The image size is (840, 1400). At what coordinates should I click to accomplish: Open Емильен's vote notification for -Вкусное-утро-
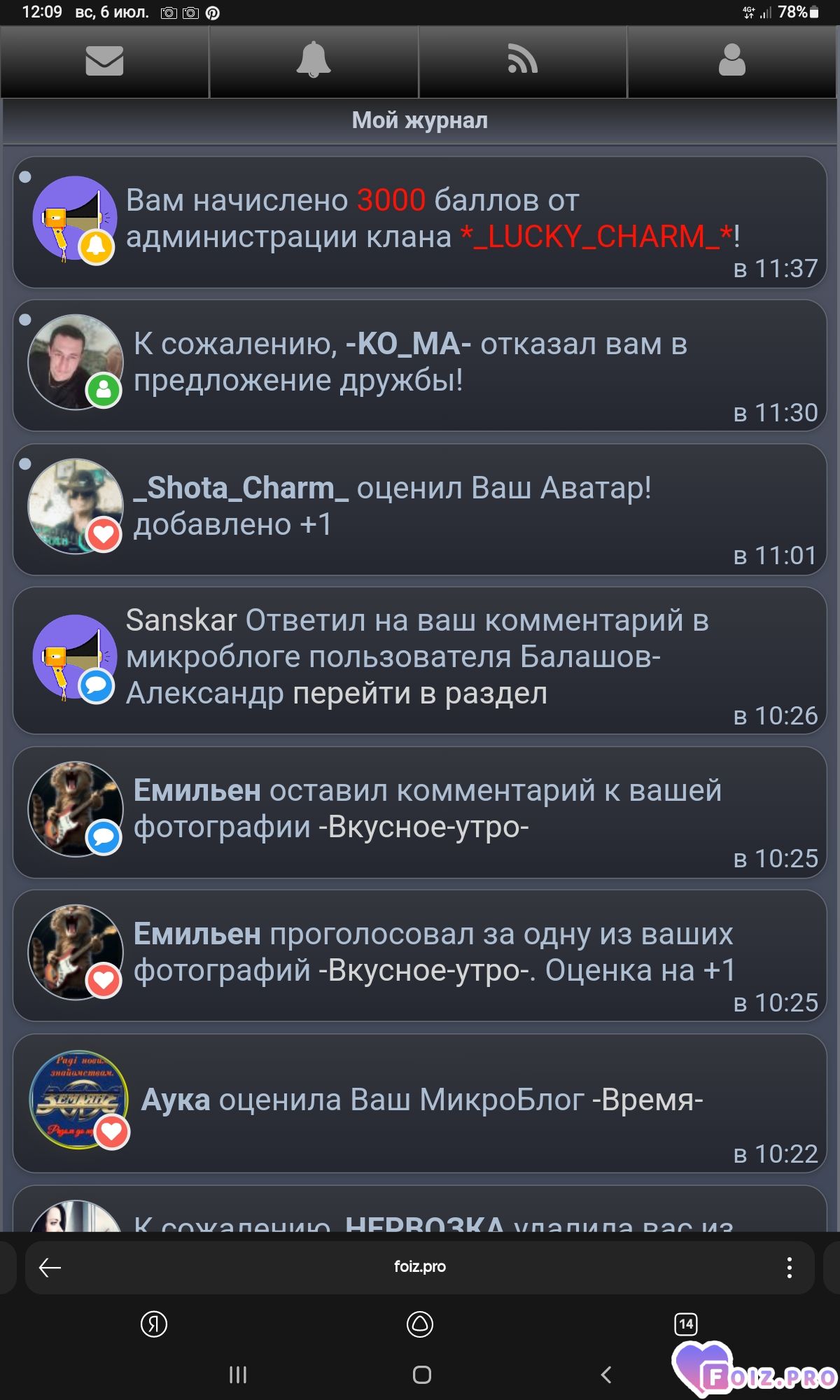click(x=420, y=955)
